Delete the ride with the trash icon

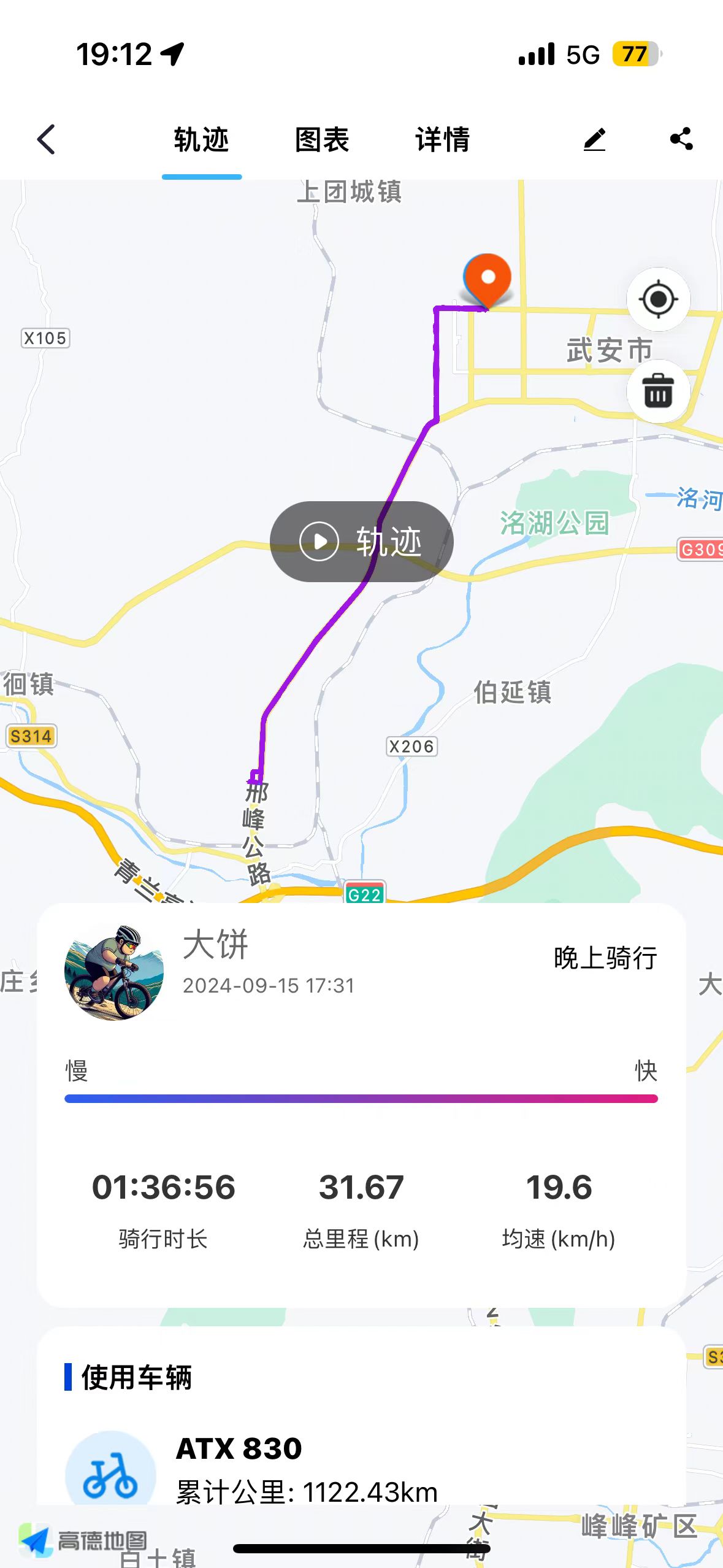coord(658,391)
